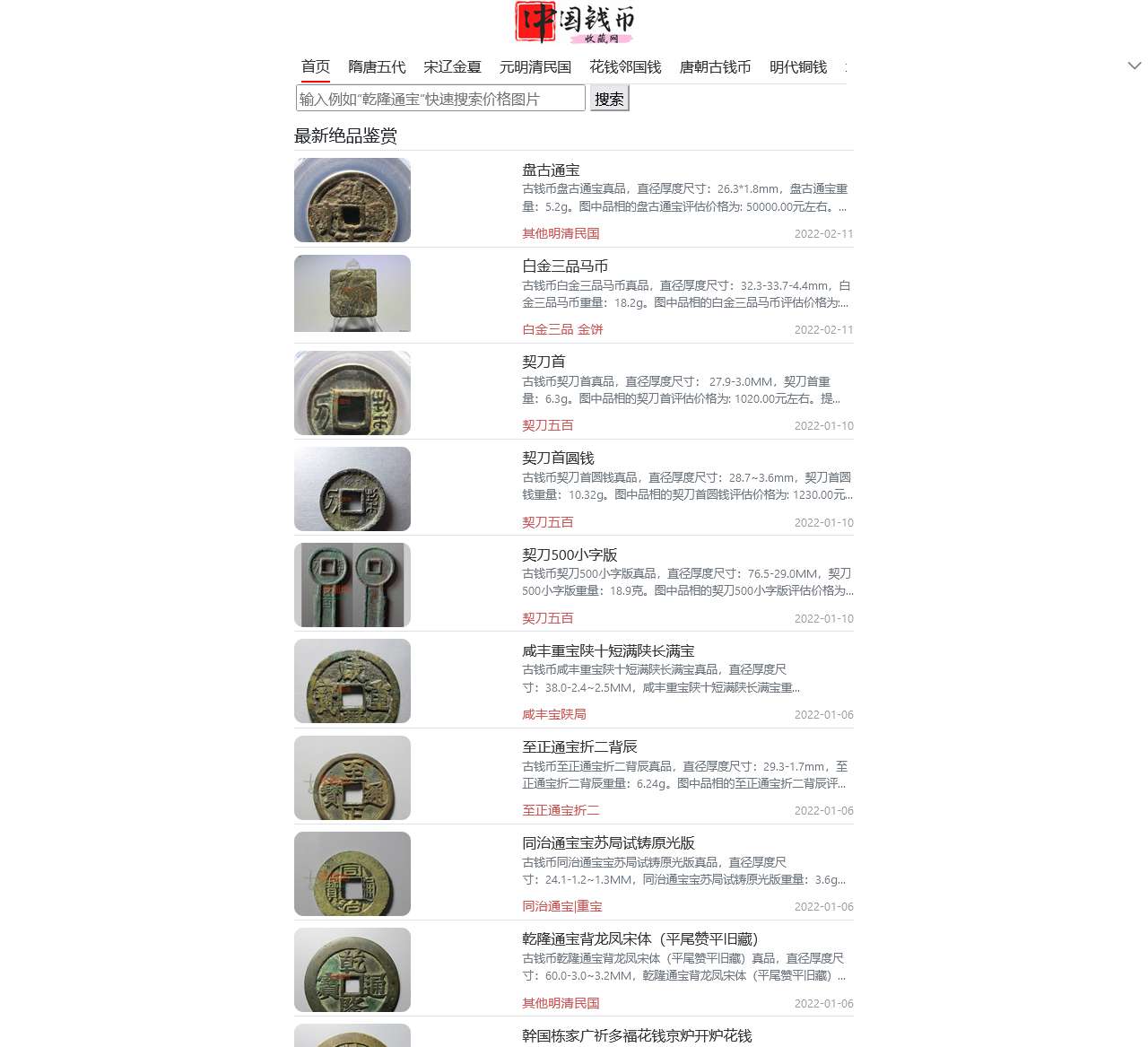Open the 同治通宝宝苏局试铸原光版 article
The width and height of the screenshot is (1148, 1047).
608,842
